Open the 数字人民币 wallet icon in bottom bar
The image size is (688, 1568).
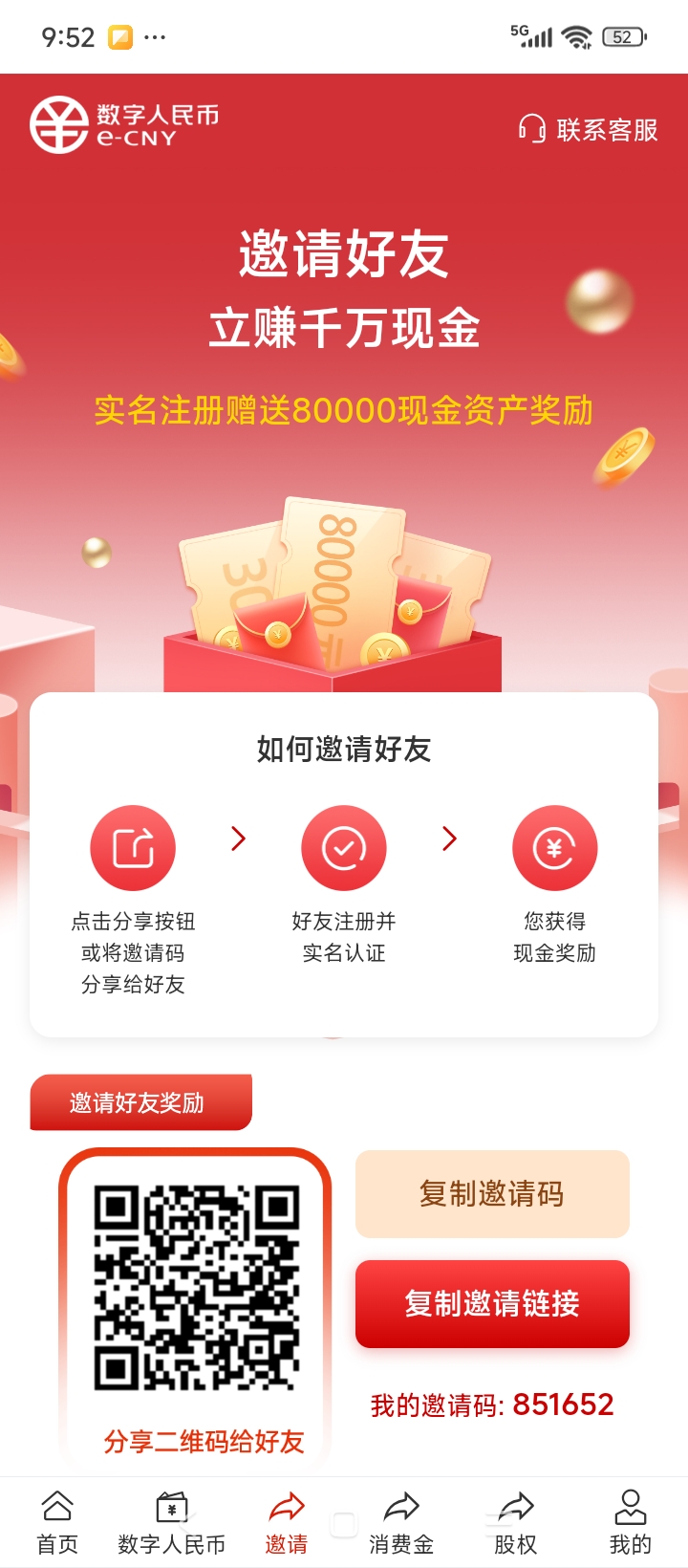pyautogui.click(x=171, y=1504)
